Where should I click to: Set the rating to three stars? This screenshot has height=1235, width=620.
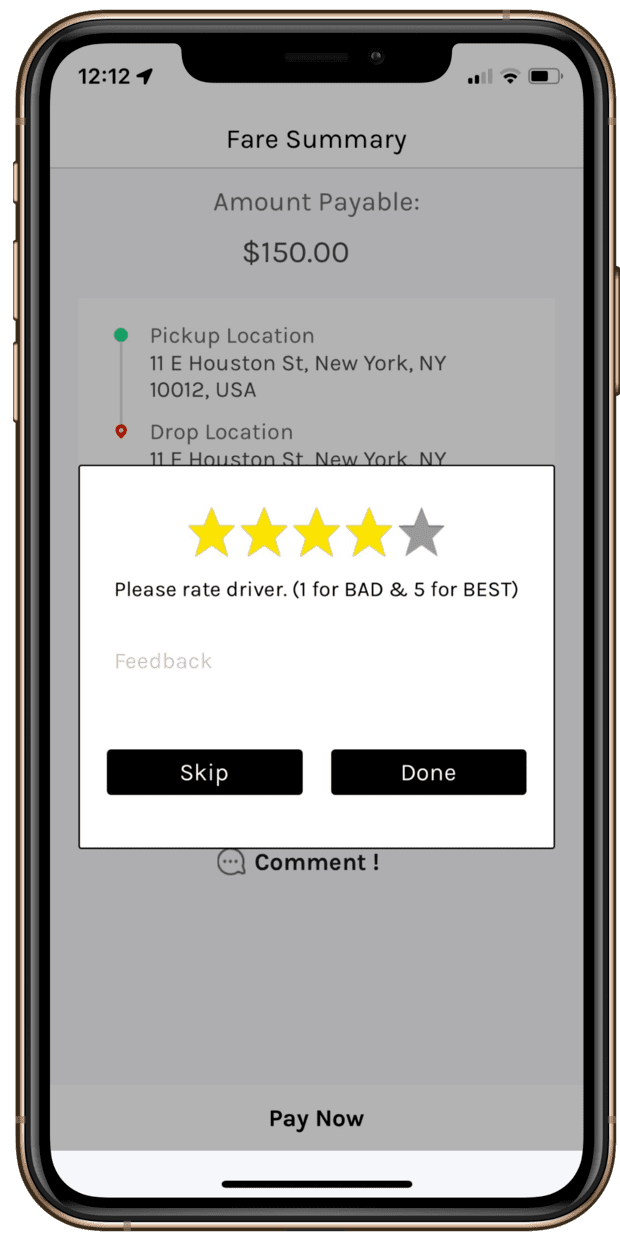(x=317, y=532)
